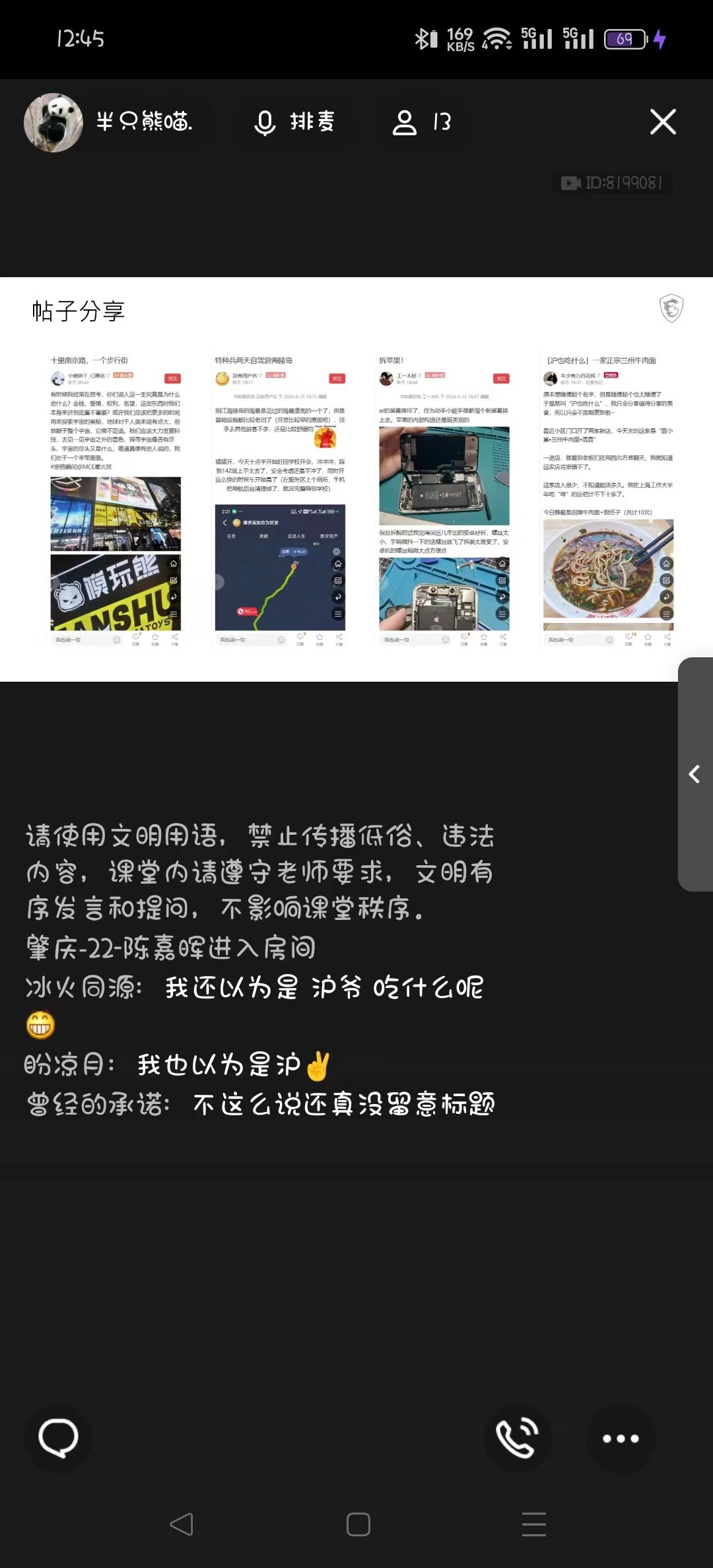Viewport: 713px width, 1568px height.
Task: Tap 排麦 to queue for mic
Action: click(294, 122)
